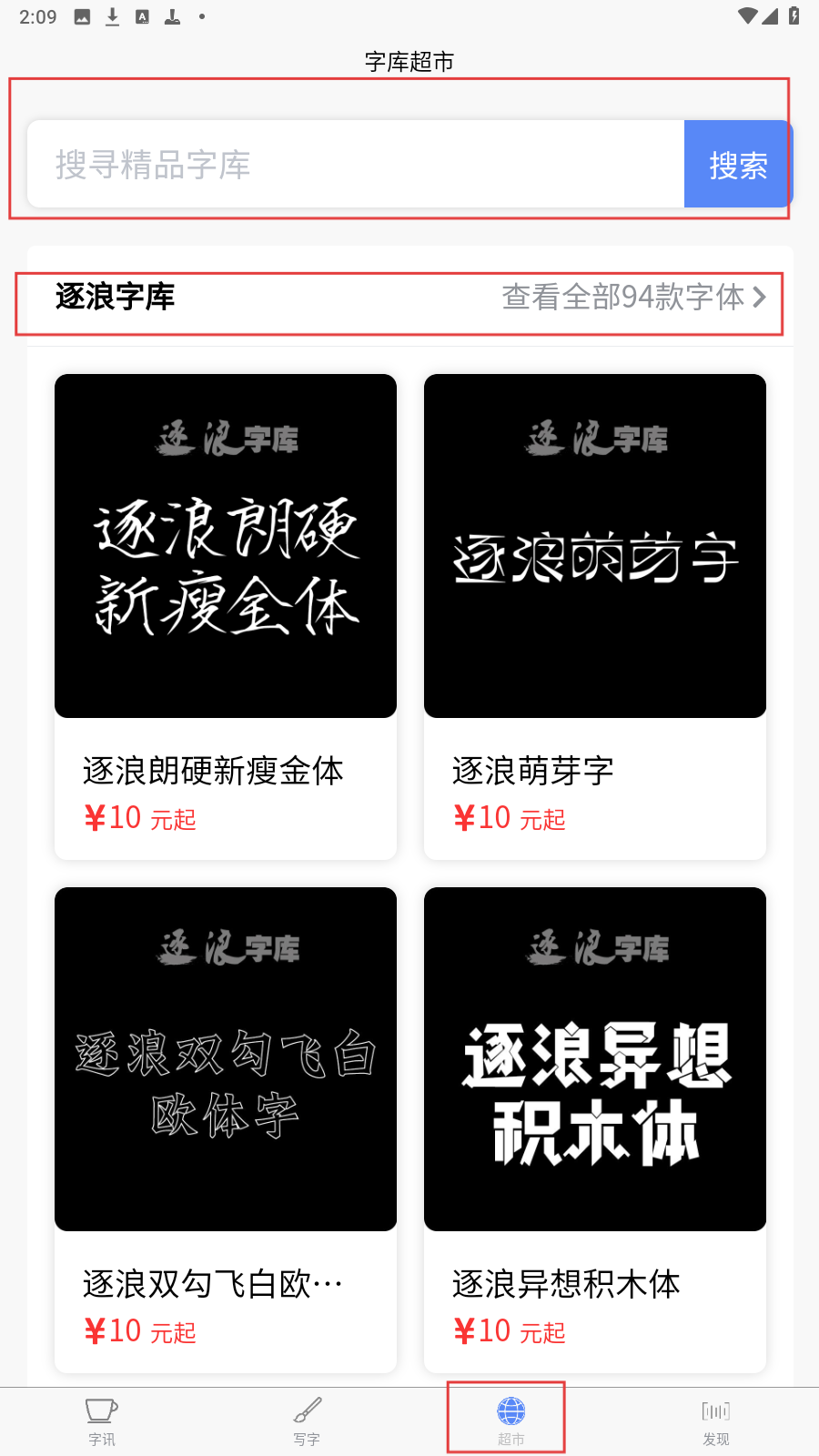Switch to the 字讯 tab
Viewport: 819px width, 1456px height.
pyautogui.click(x=102, y=1421)
